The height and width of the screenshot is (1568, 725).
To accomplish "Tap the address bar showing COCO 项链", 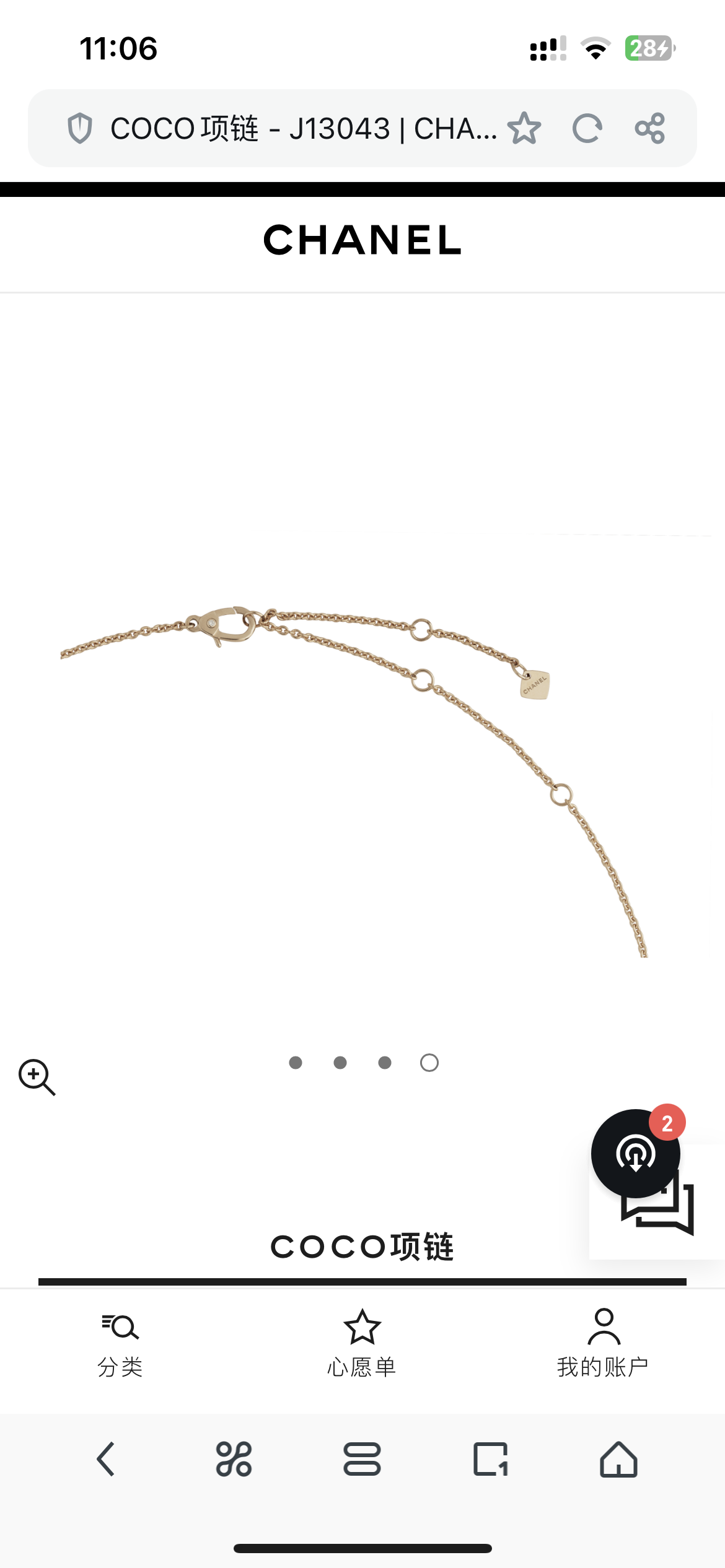I will (302, 129).
